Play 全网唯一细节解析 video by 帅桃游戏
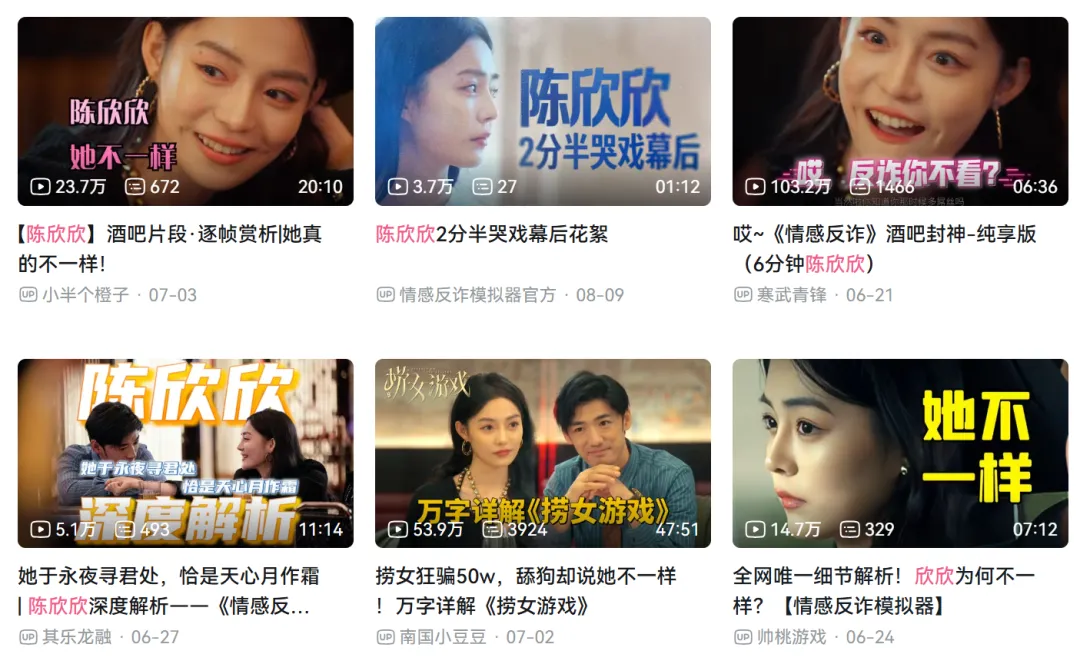The image size is (1080, 664). [x=900, y=453]
